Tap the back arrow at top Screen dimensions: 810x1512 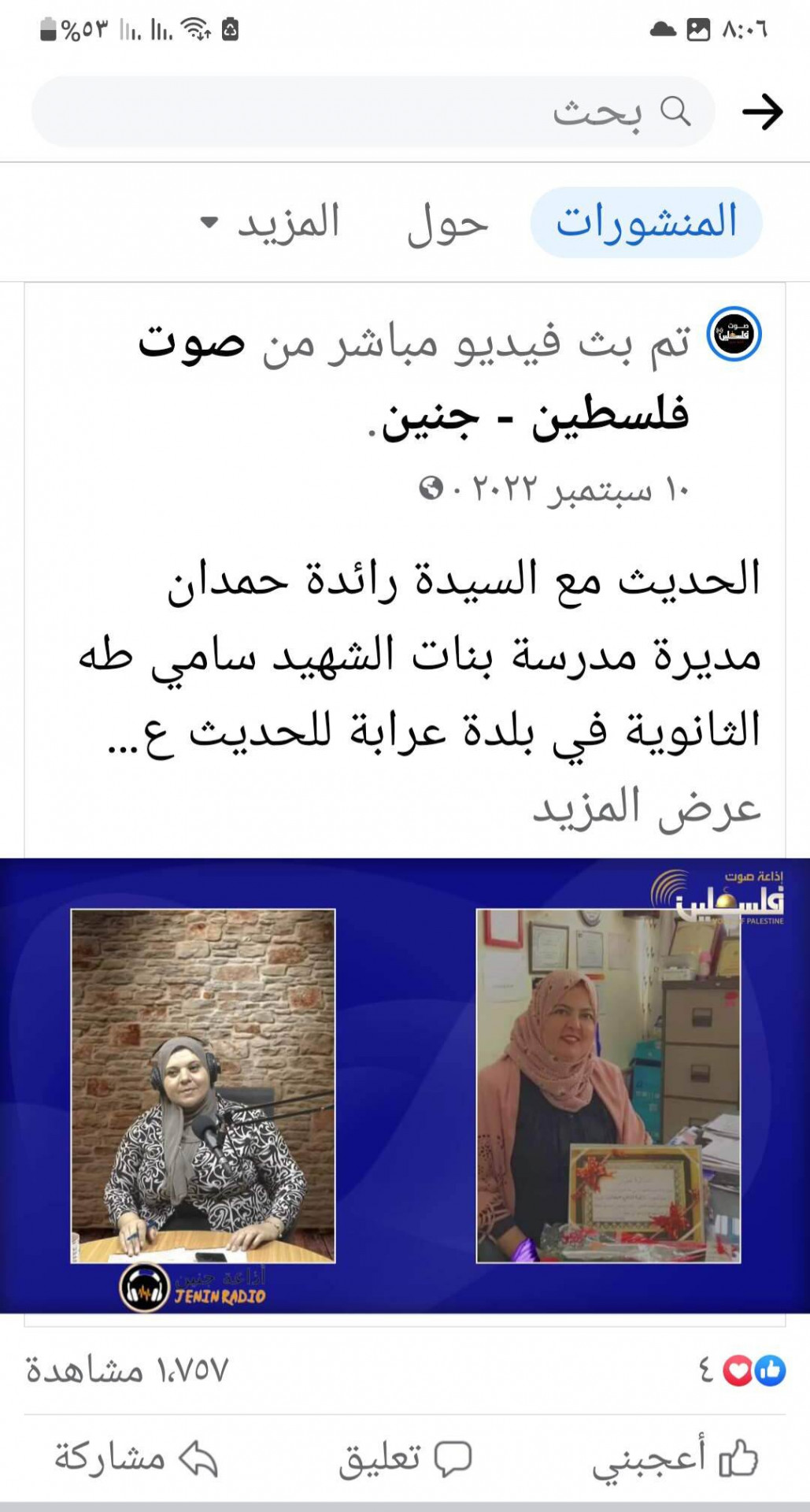tap(762, 112)
